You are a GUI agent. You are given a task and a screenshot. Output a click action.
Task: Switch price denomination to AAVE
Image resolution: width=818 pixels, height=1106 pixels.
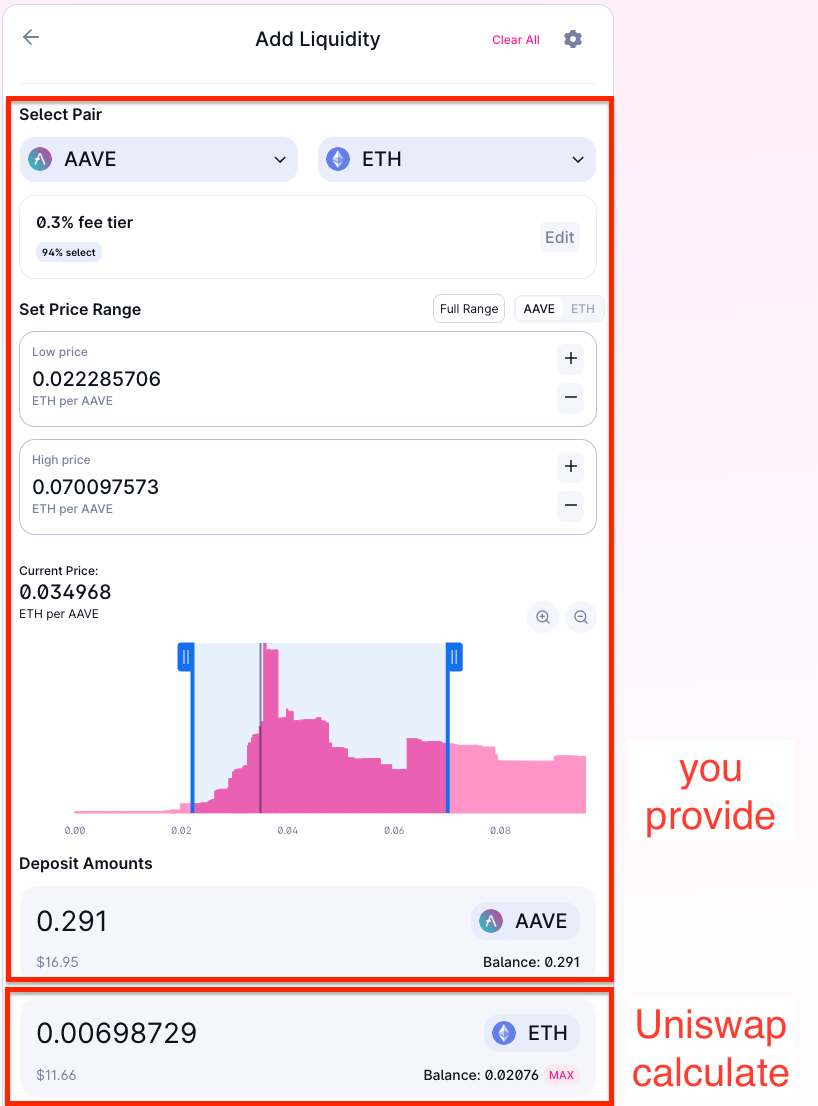(x=539, y=309)
